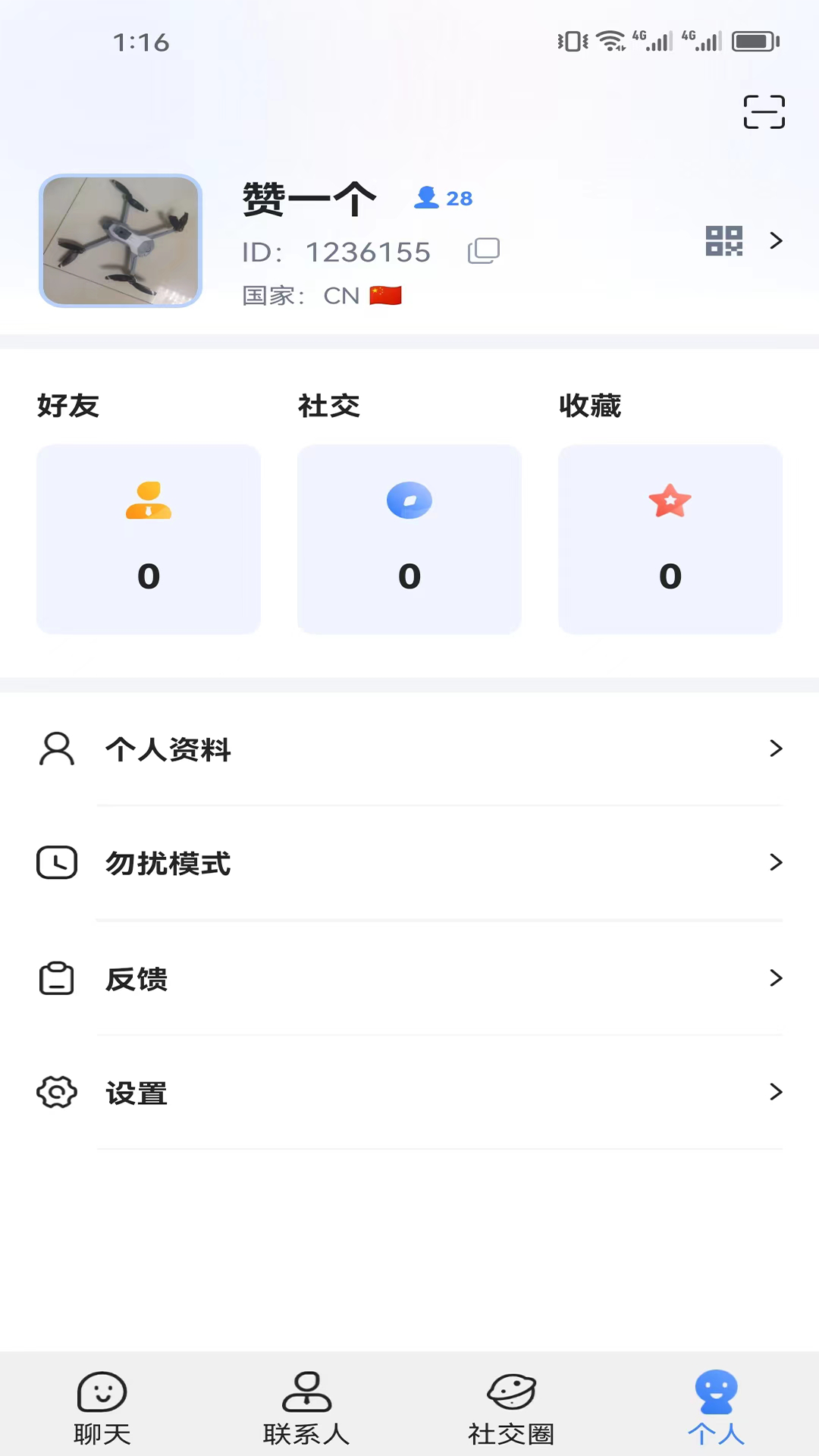The height and width of the screenshot is (1456, 819).
Task: Open the 勿扰模式 settings row
Action: point(409,863)
